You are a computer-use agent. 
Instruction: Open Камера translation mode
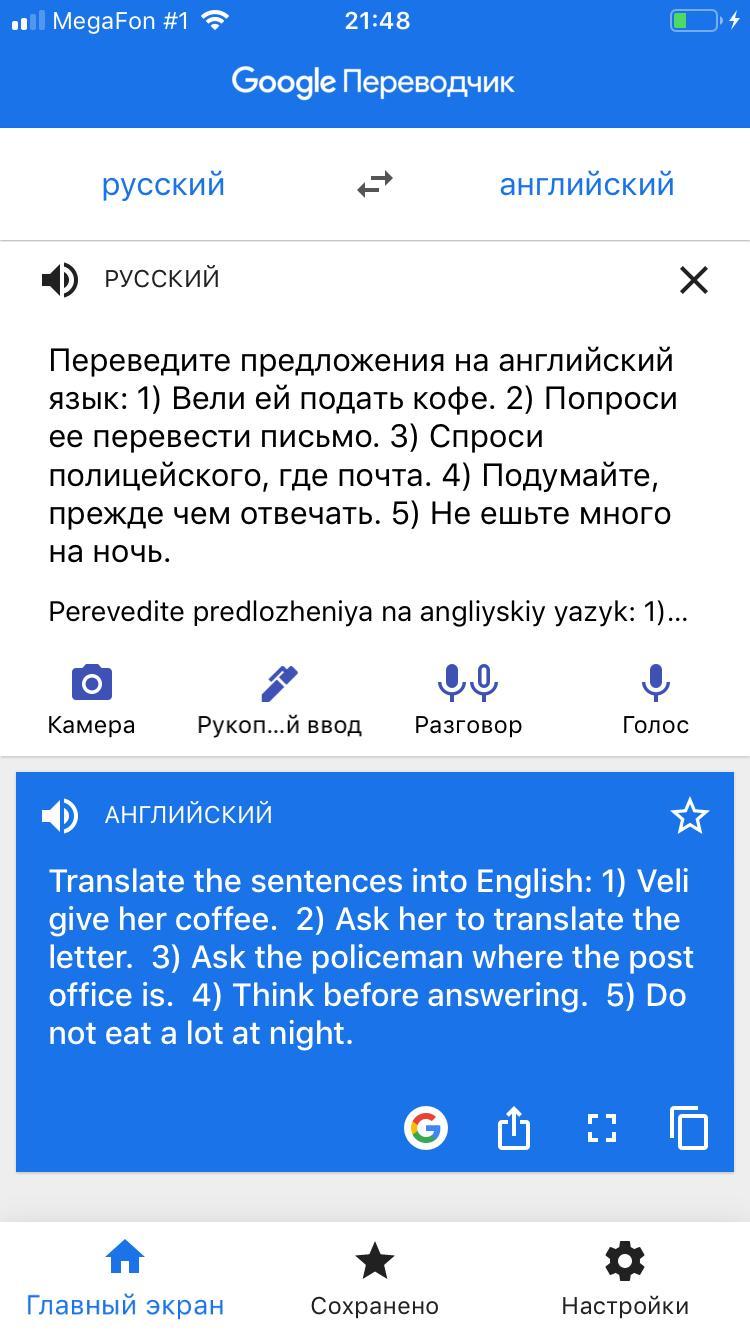91,700
